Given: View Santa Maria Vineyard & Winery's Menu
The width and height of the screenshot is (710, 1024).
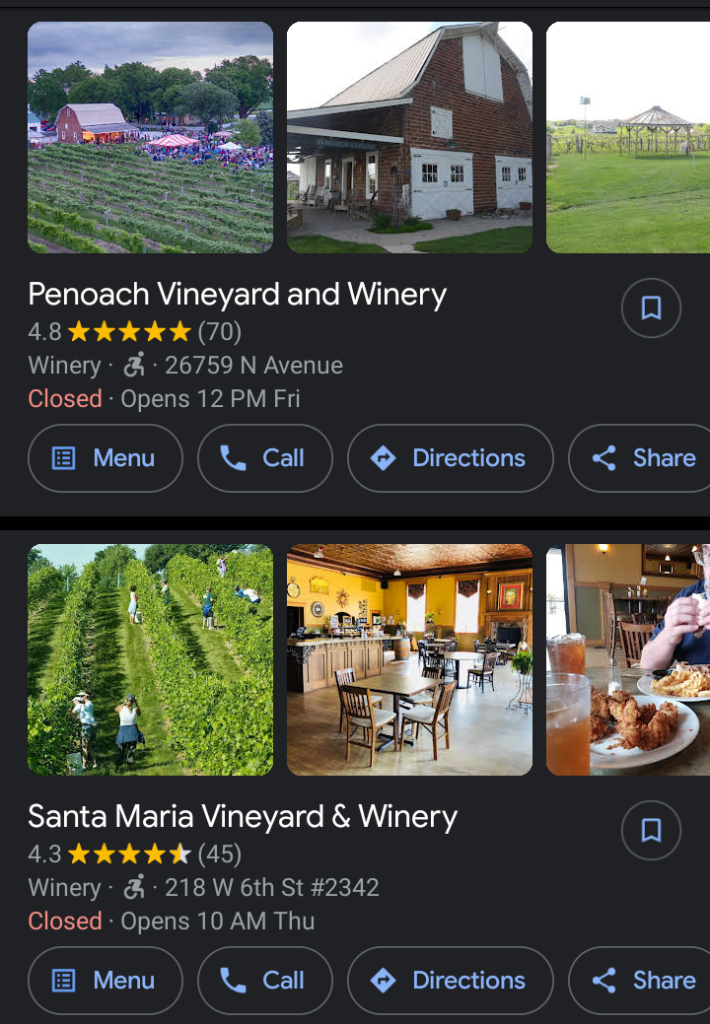Looking at the screenshot, I should 105,981.
